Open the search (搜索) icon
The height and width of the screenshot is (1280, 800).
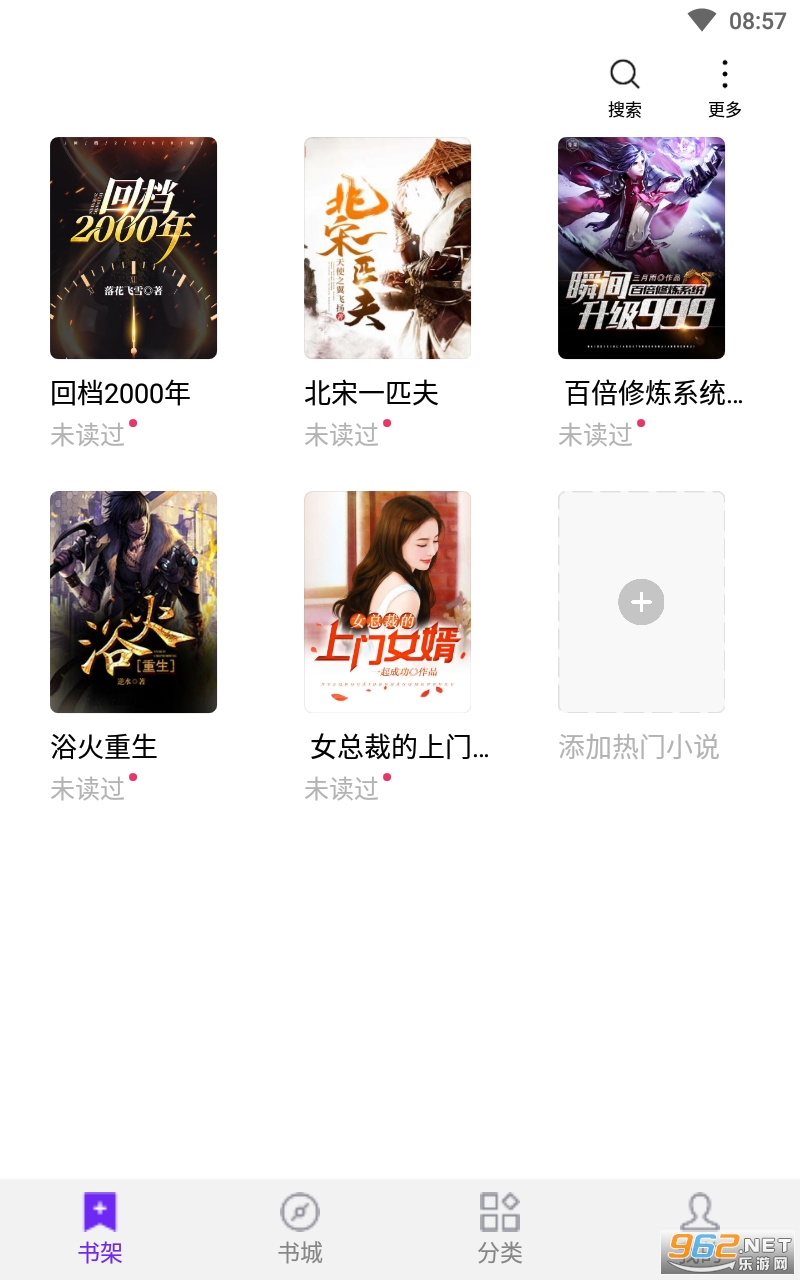[x=625, y=86]
